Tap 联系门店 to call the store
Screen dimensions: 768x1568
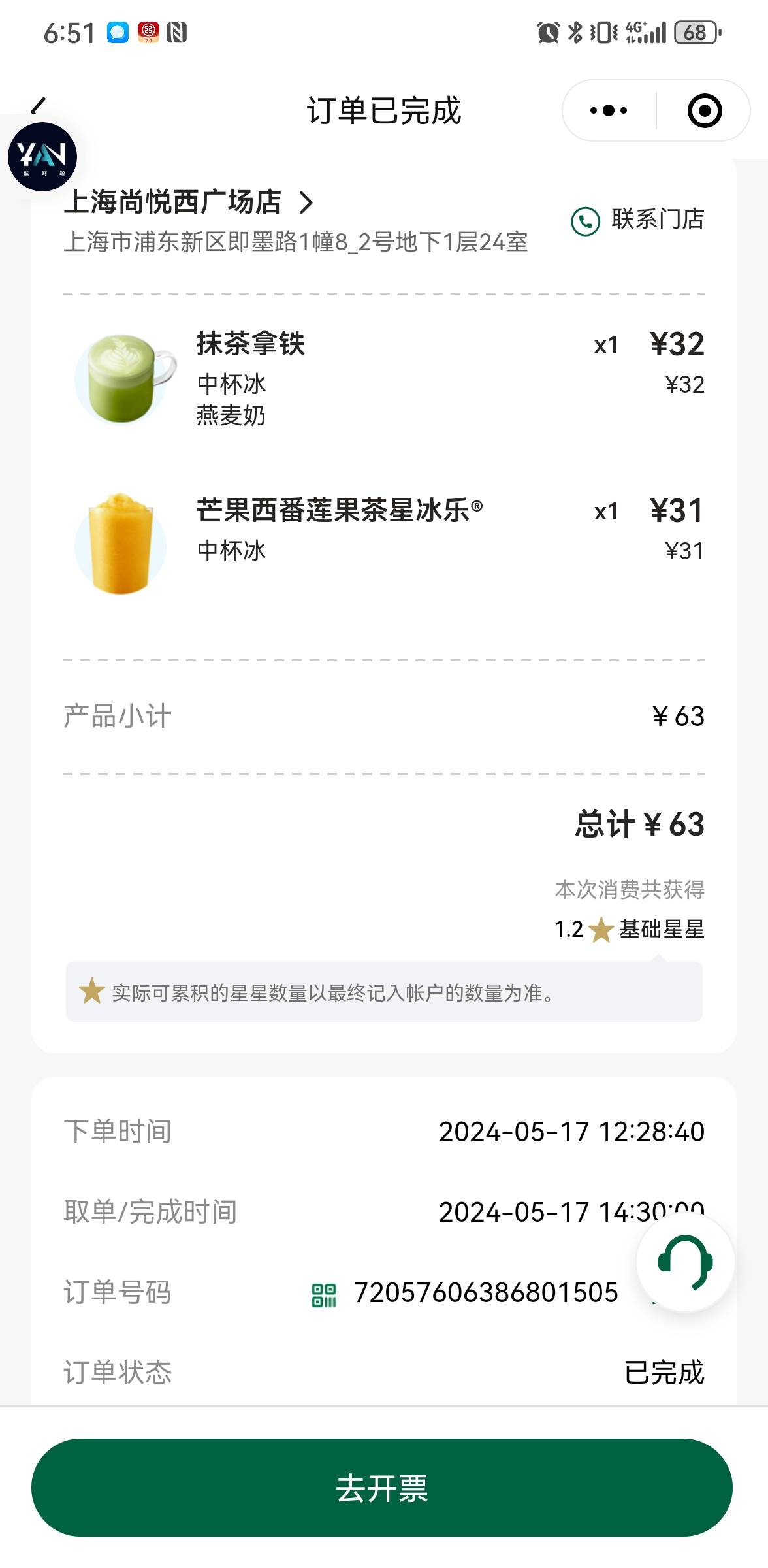tap(637, 220)
